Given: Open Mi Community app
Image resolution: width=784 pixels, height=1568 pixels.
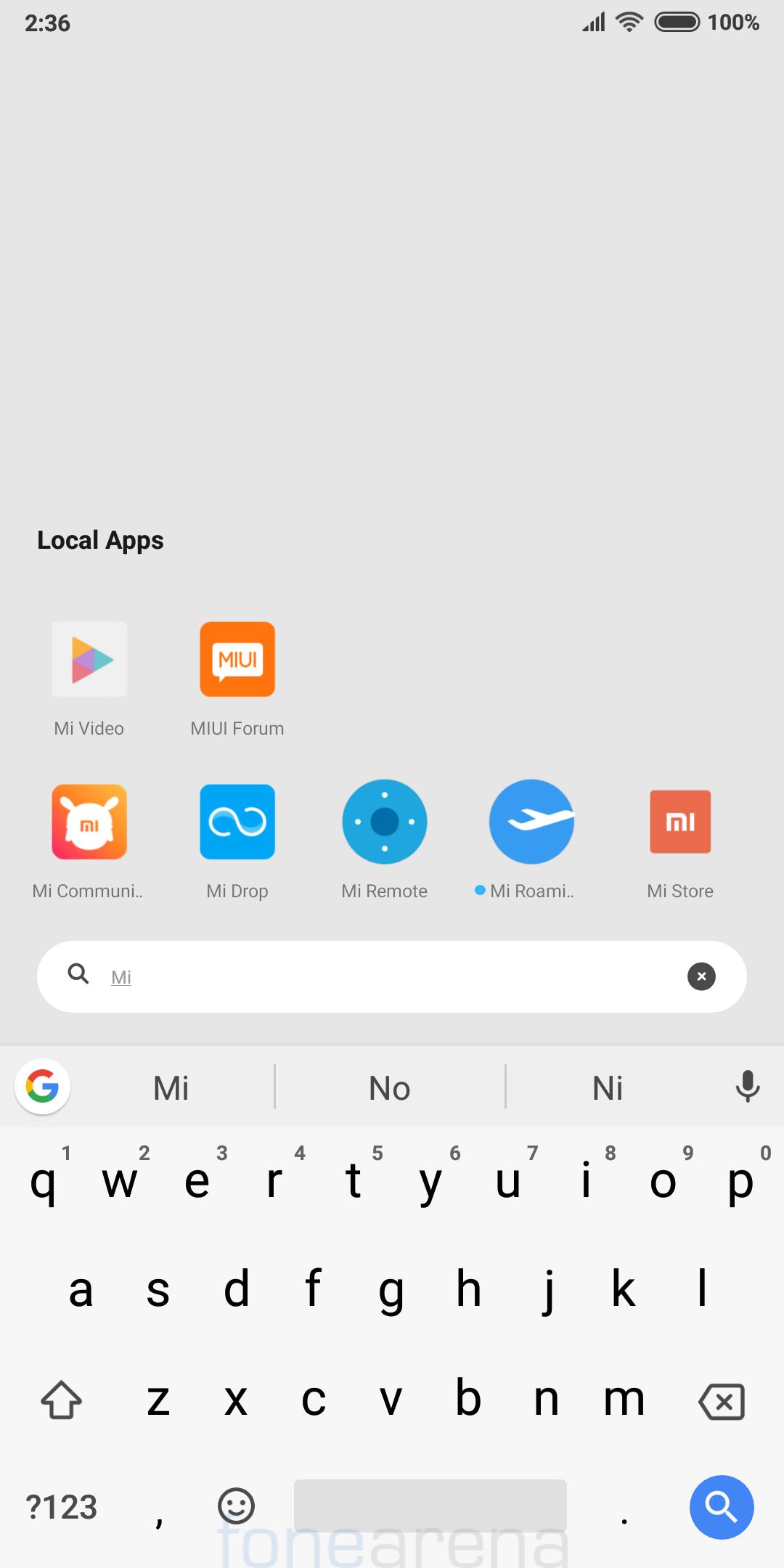Looking at the screenshot, I should point(89,822).
